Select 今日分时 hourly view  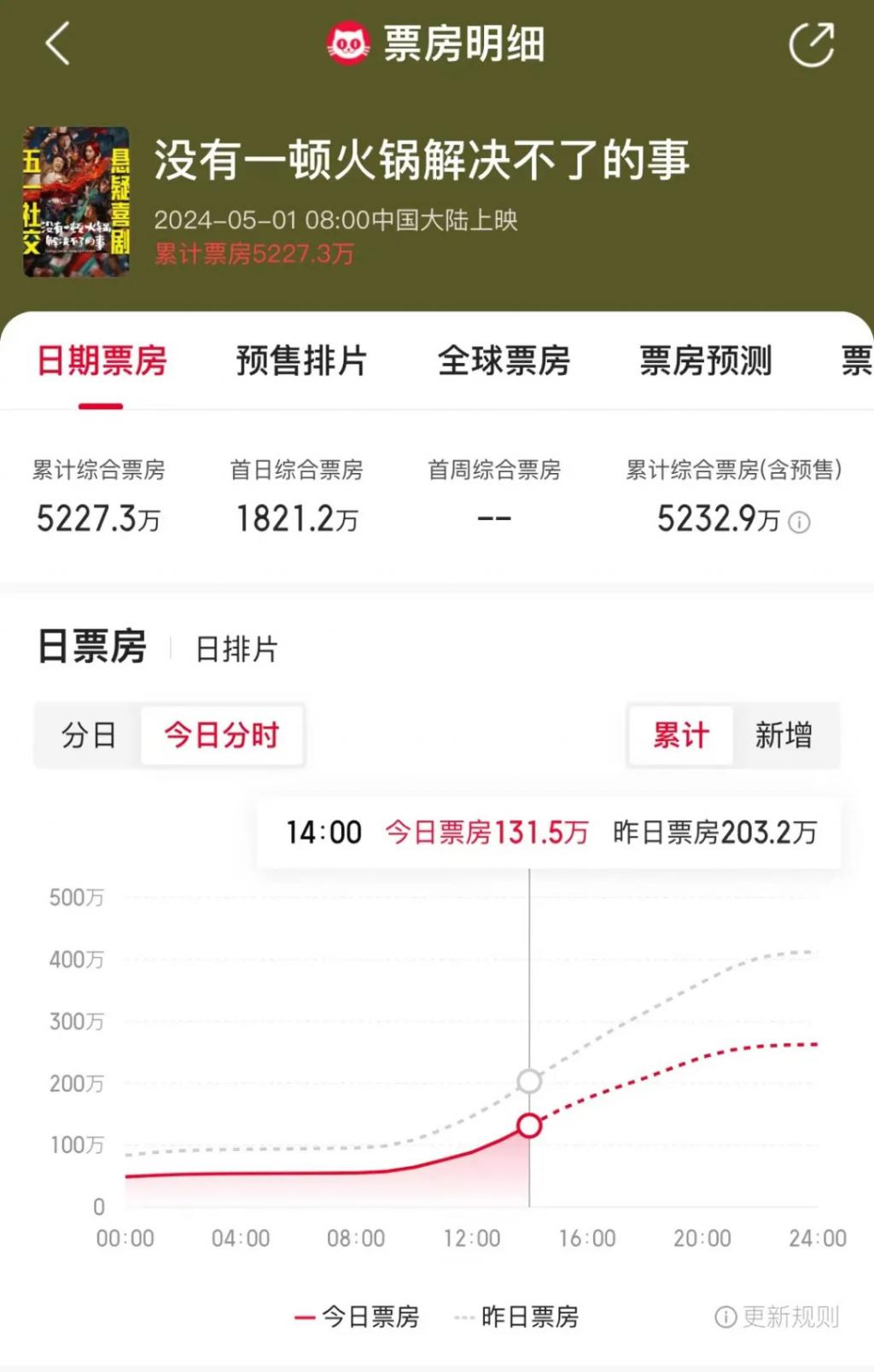222,735
